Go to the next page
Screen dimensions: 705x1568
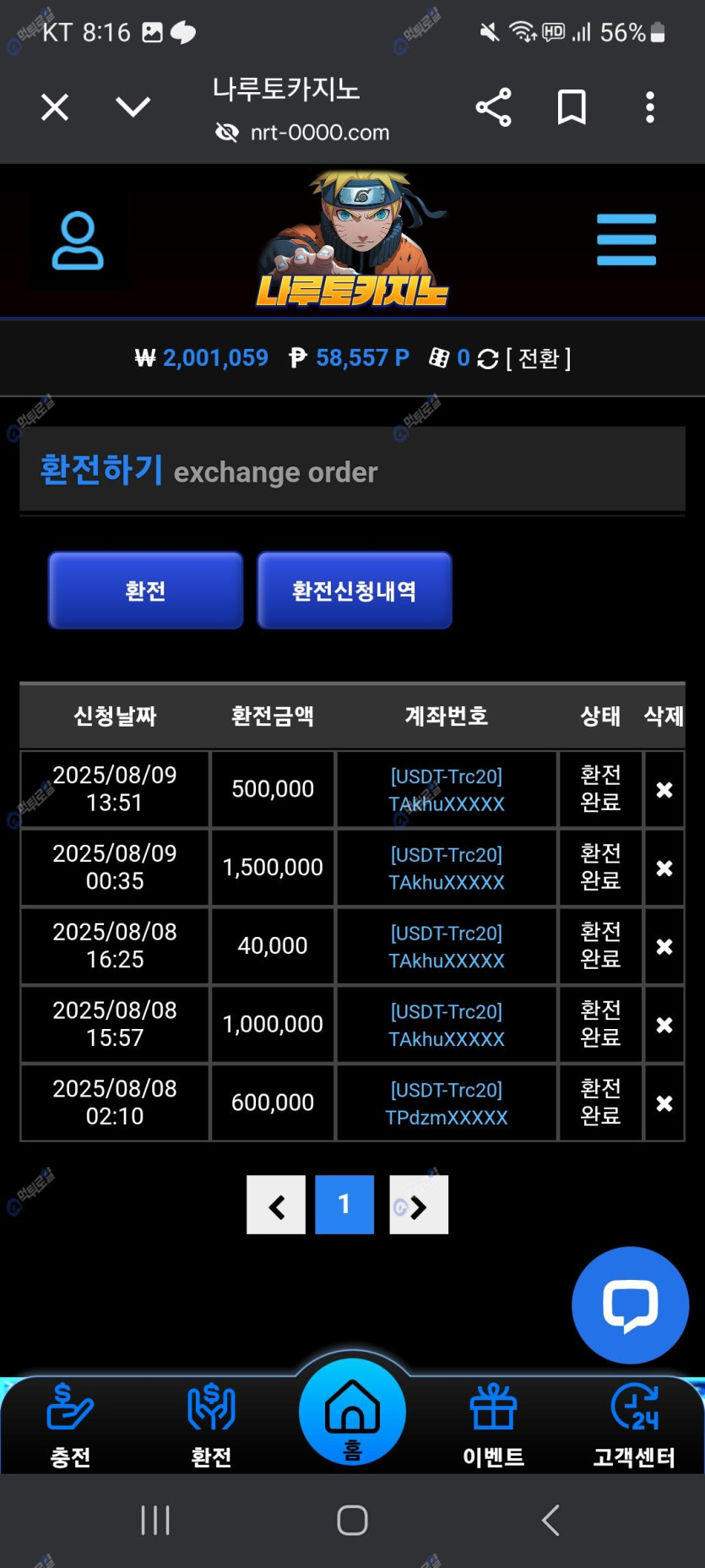(x=419, y=1206)
